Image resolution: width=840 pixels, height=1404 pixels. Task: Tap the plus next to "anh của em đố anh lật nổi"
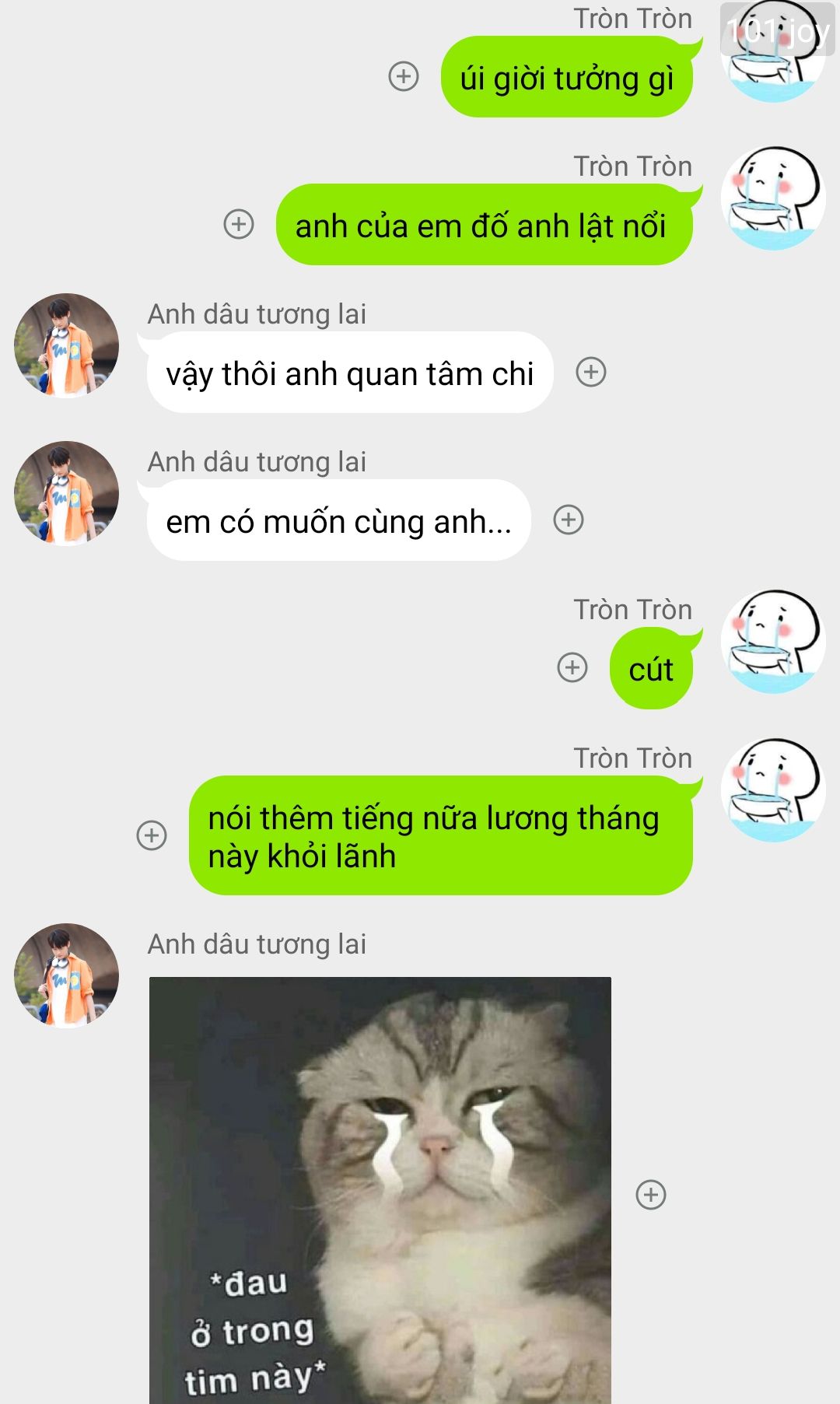(239, 224)
